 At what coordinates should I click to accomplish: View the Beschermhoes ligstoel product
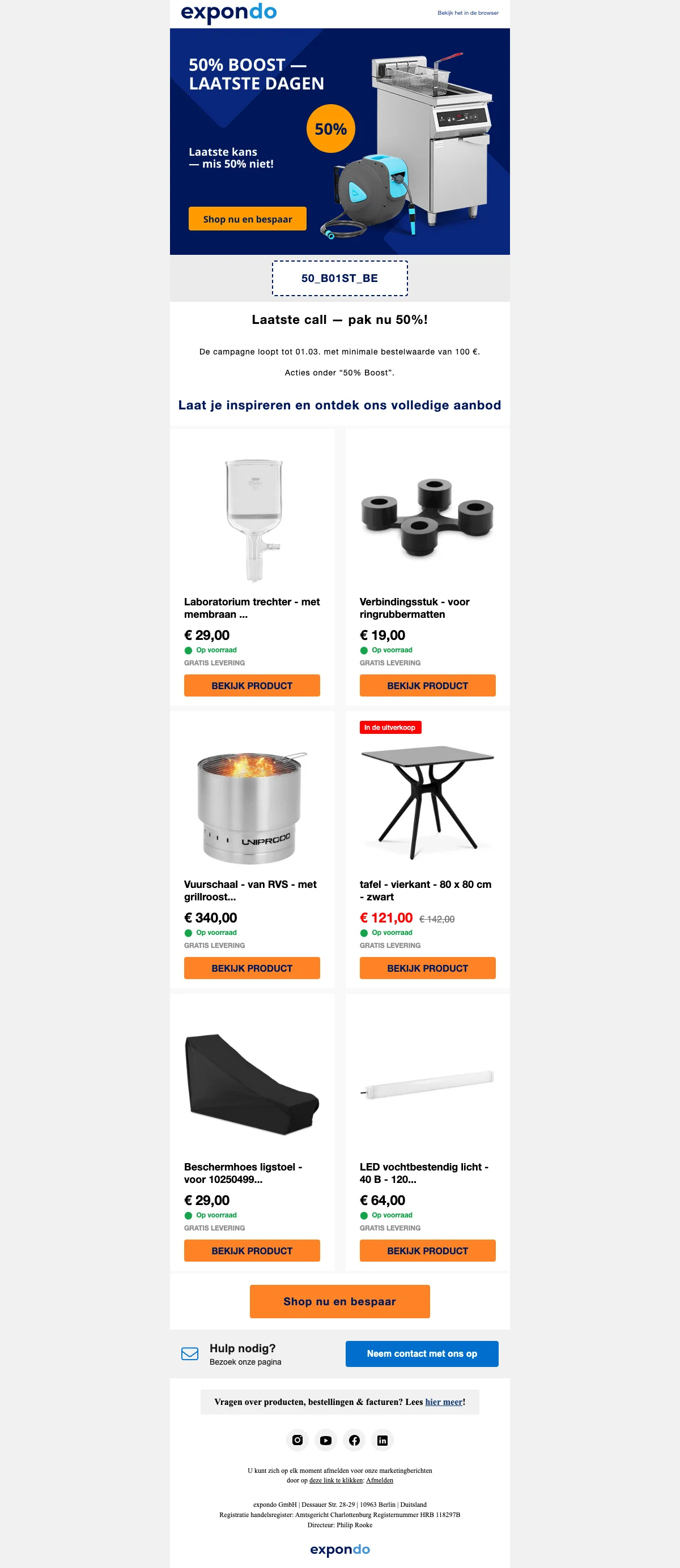(252, 1250)
